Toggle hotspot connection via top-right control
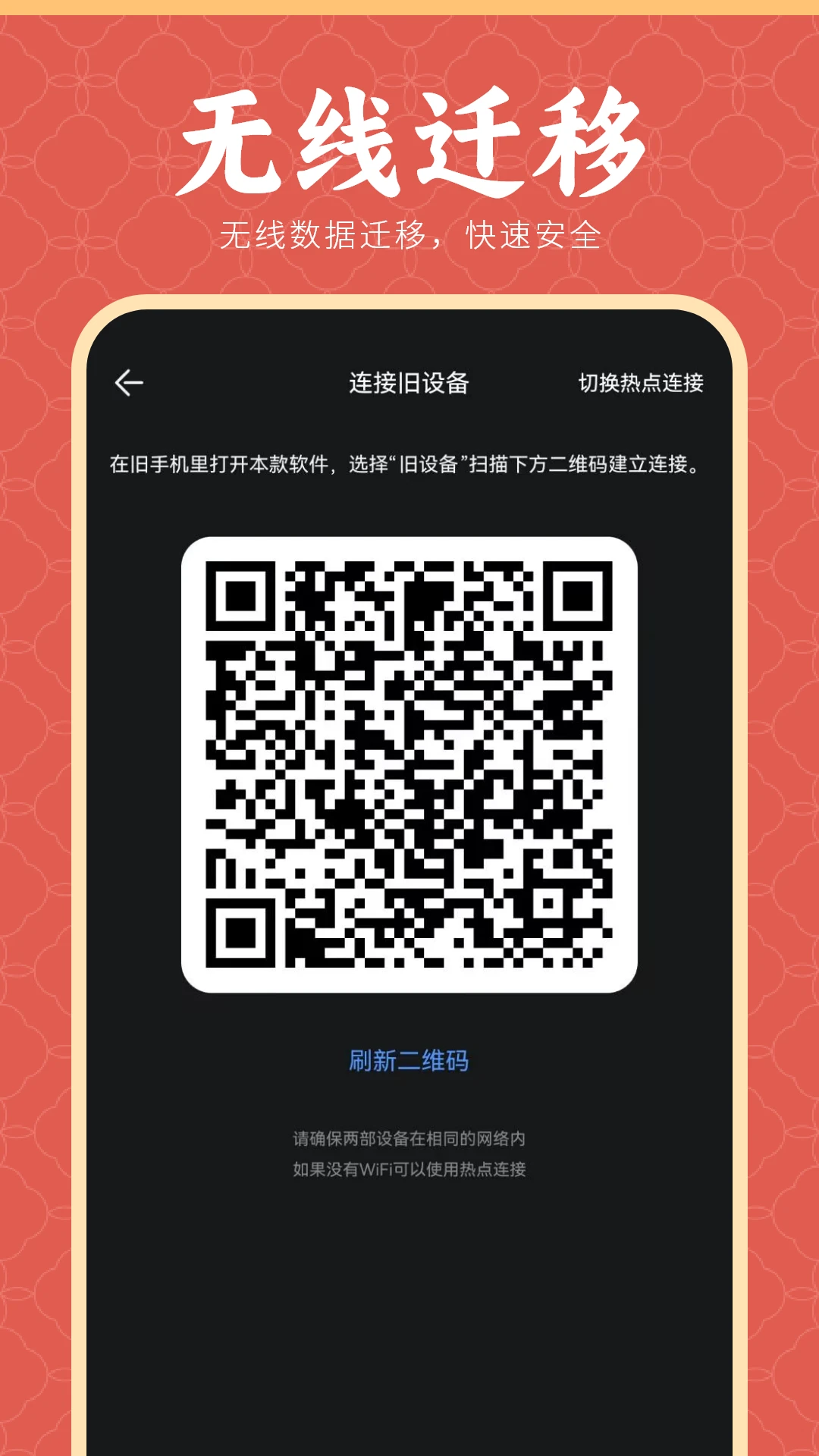This screenshot has width=819, height=1456. (641, 383)
